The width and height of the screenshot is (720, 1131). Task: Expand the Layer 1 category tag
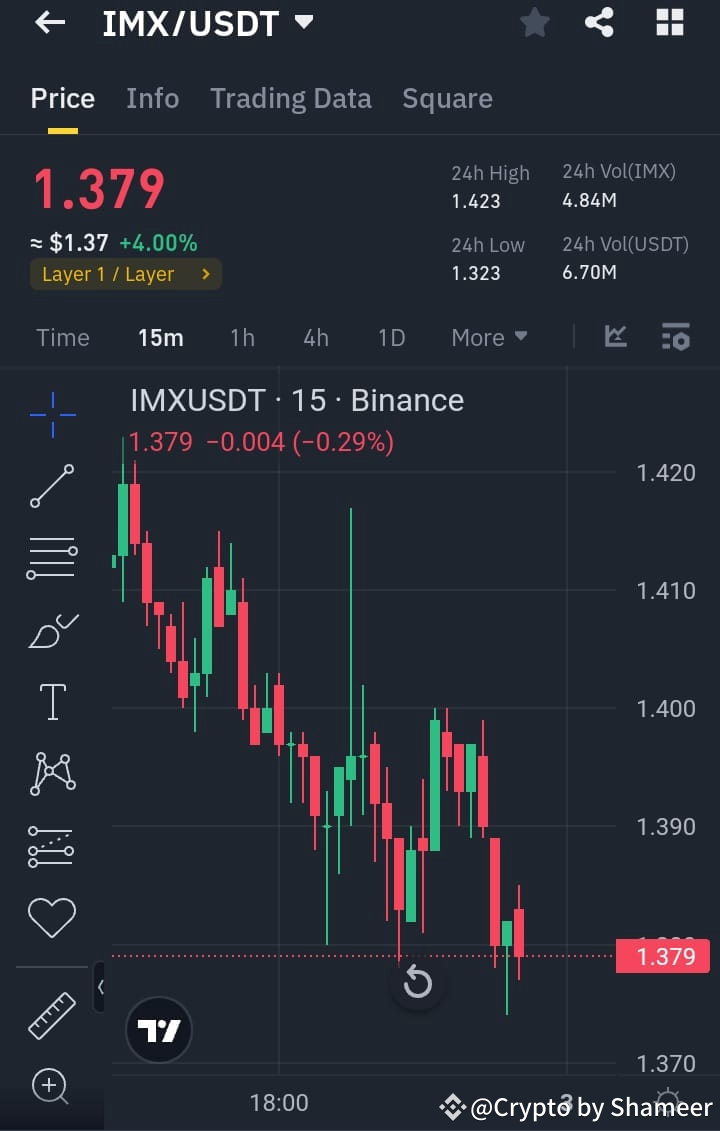coord(125,273)
